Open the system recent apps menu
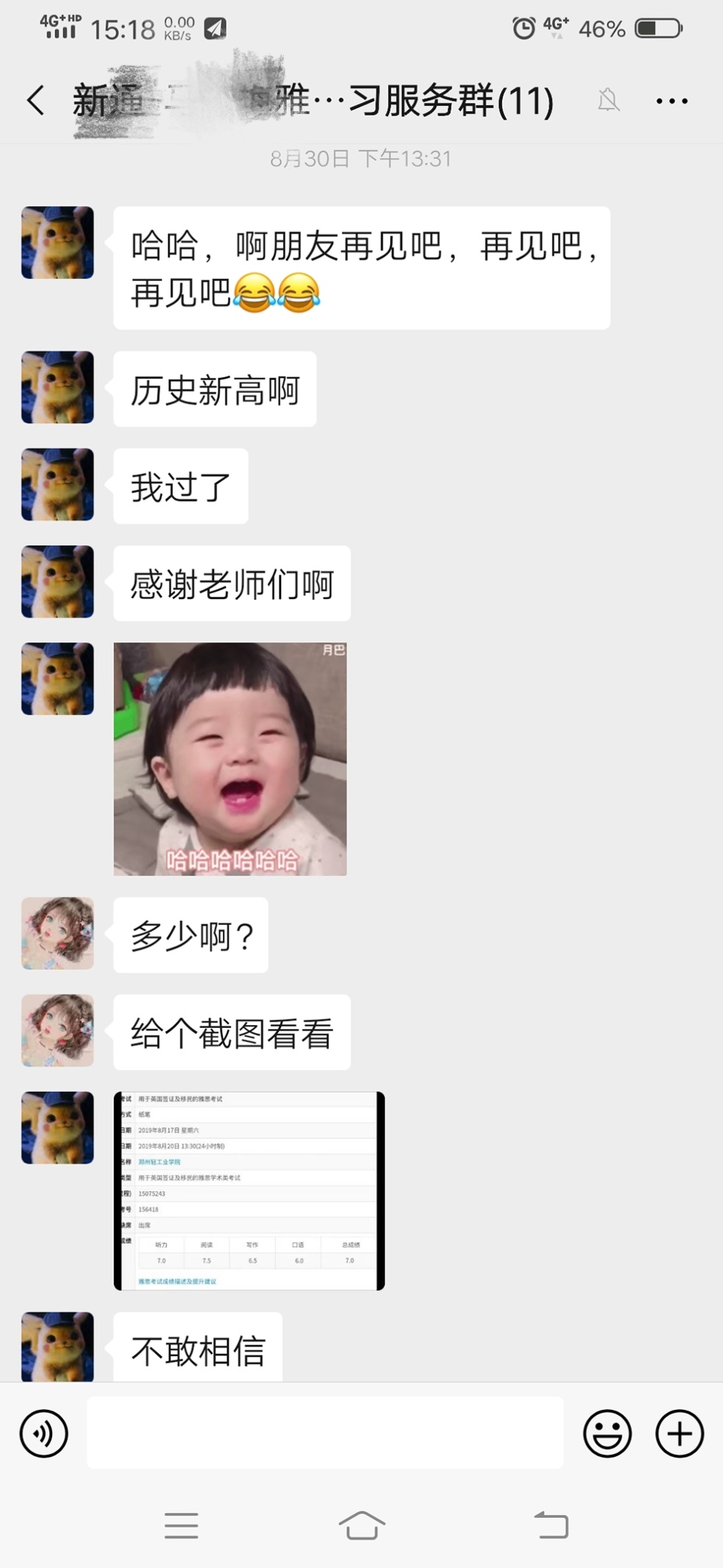Viewport: 723px width, 1568px height. point(181,1525)
